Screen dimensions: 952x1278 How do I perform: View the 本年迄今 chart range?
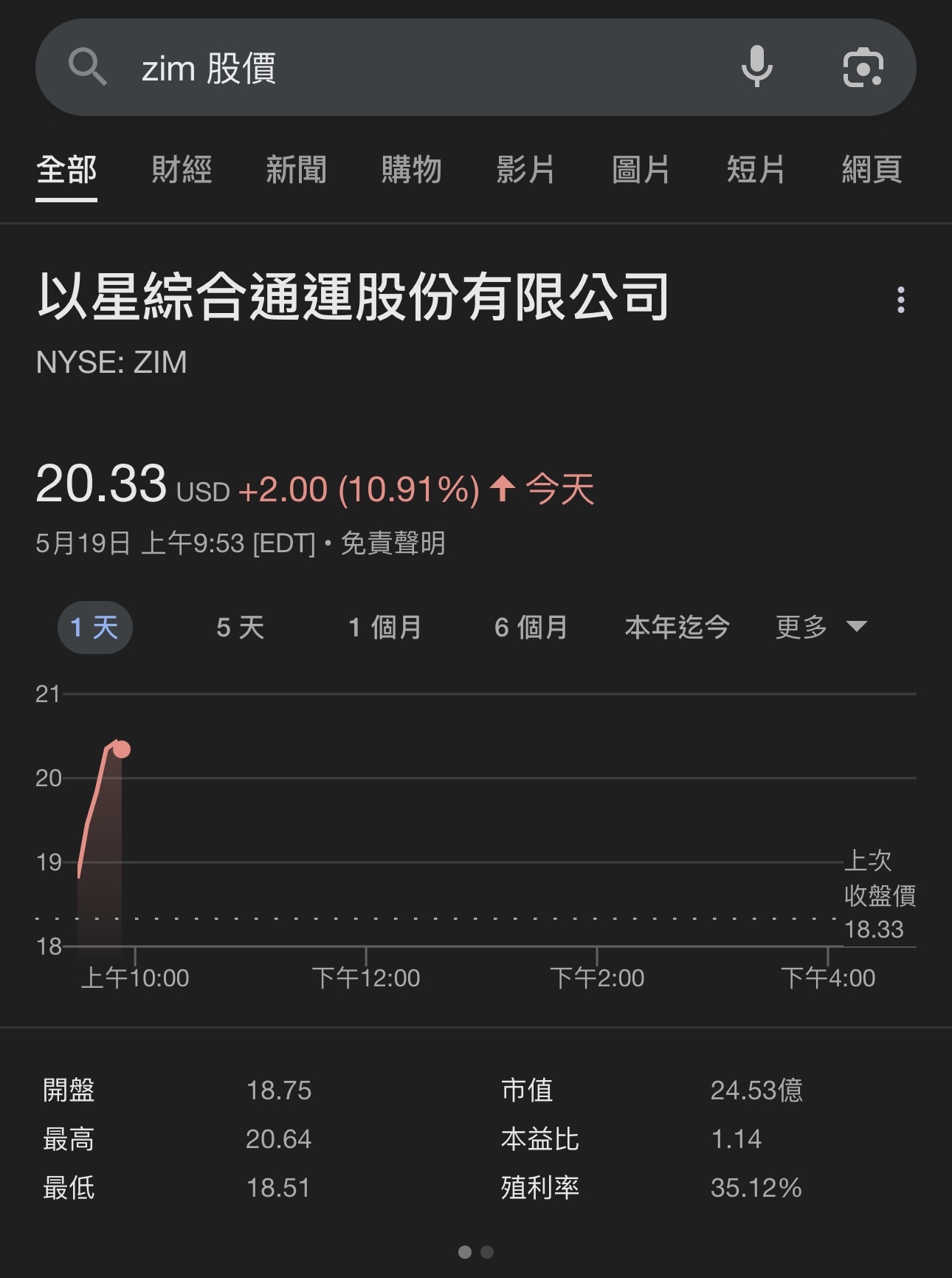(x=677, y=628)
